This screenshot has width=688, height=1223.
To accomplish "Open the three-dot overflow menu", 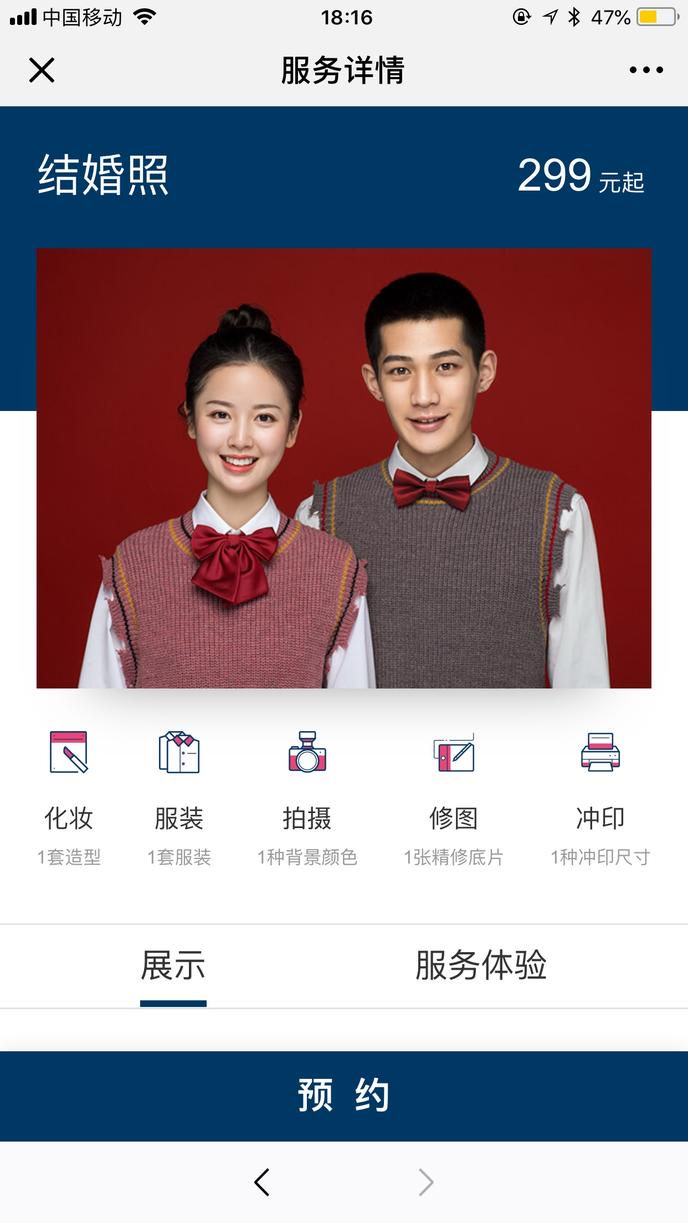I will (x=646, y=70).
